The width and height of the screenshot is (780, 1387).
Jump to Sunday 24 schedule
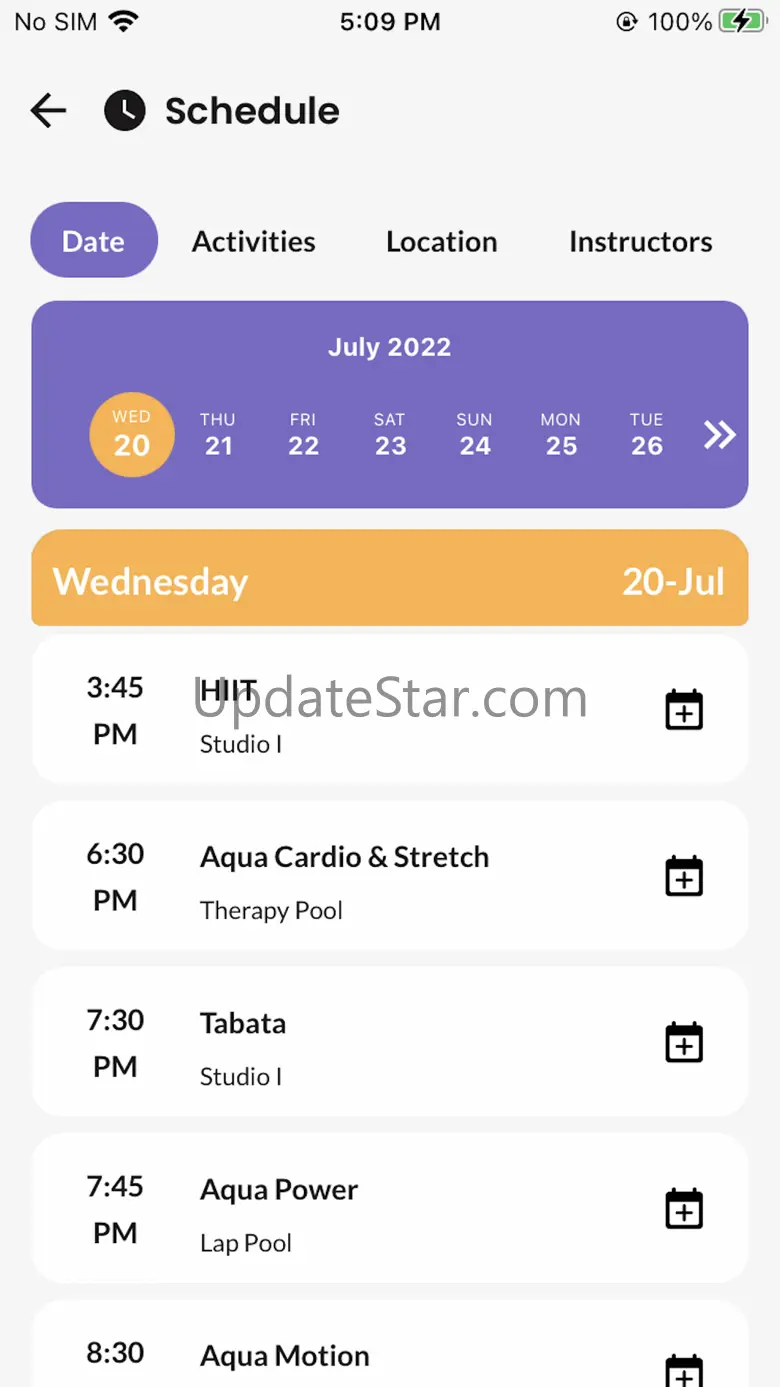(475, 435)
